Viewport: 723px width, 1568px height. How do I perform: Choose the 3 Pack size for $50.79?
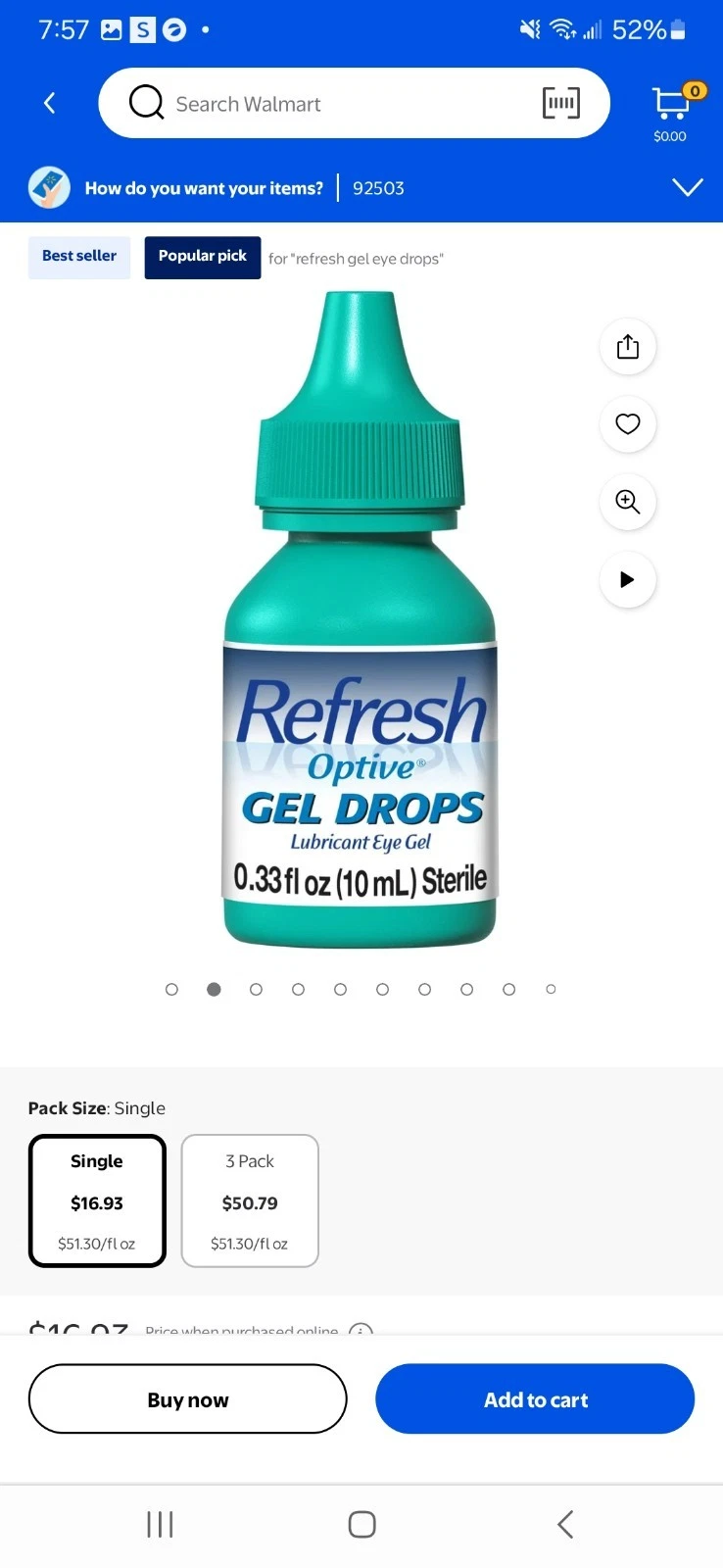click(x=250, y=1200)
